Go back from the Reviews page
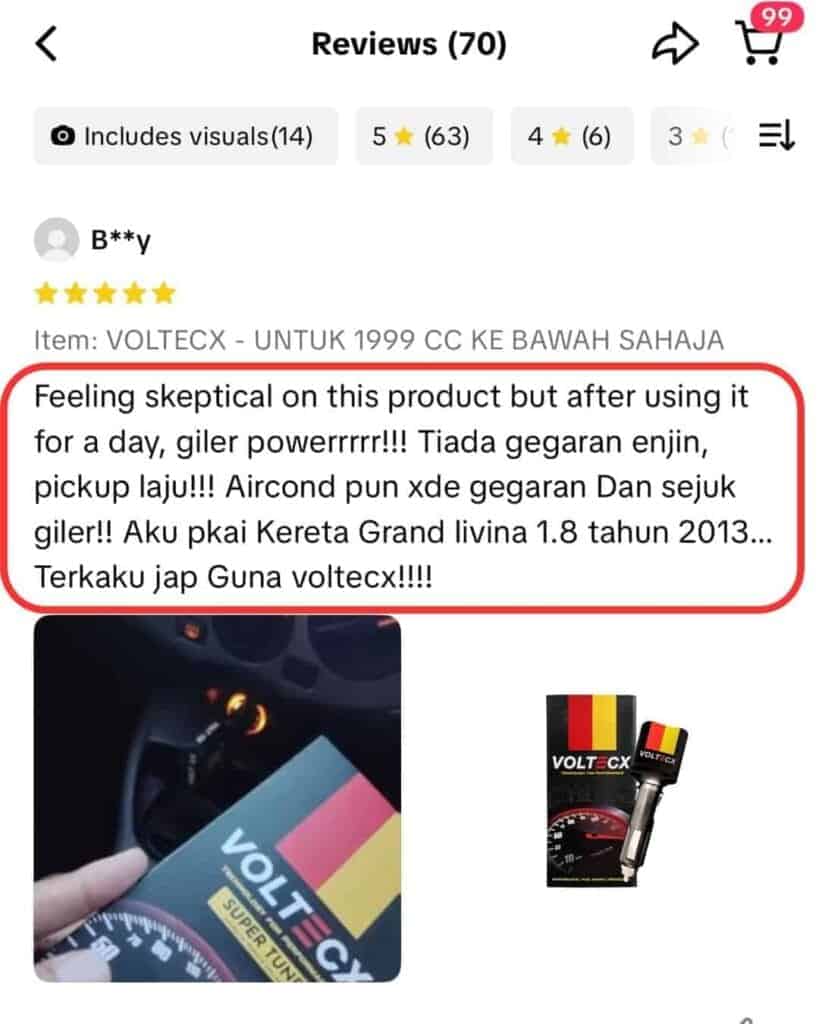Screen dimensions: 819x1024 pos(47,44)
